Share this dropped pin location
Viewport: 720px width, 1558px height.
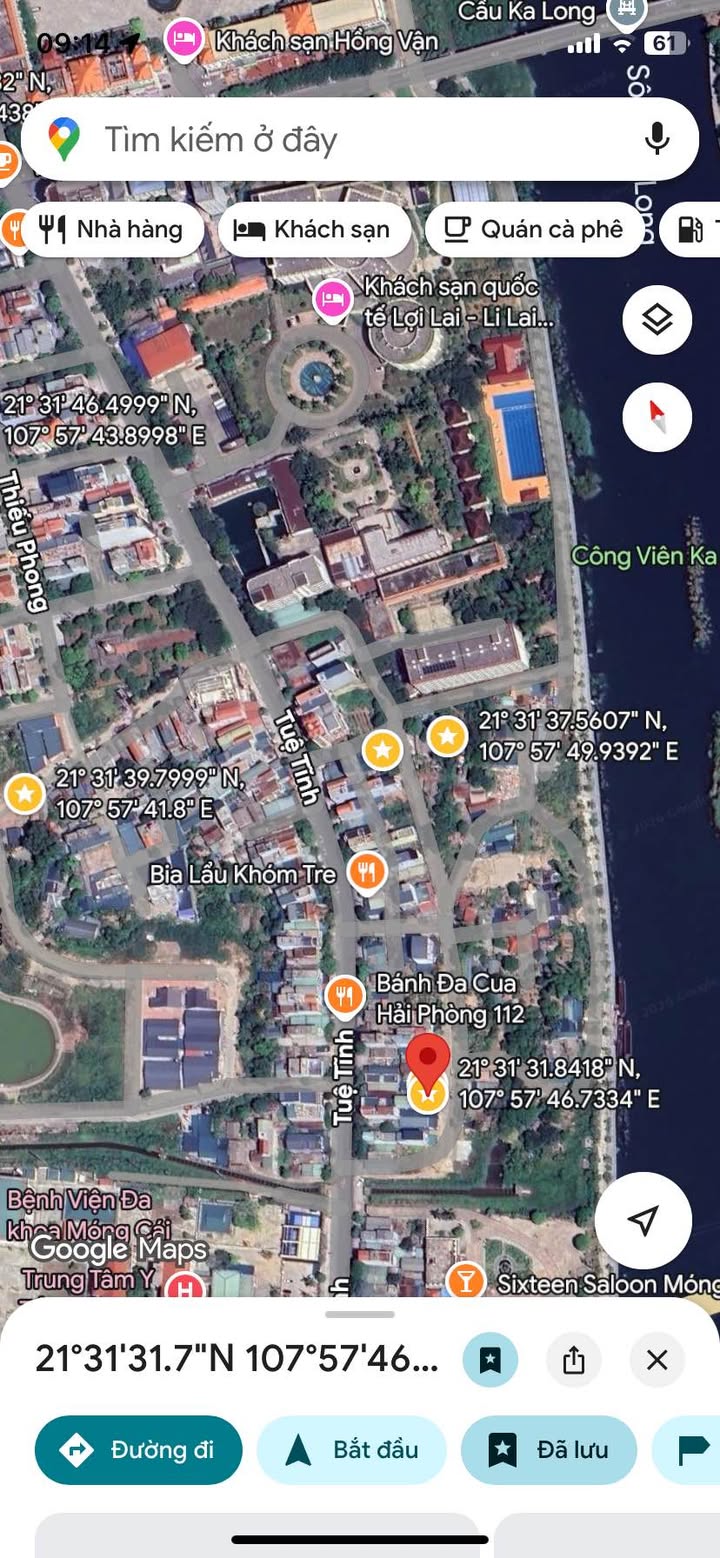coord(574,1360)
